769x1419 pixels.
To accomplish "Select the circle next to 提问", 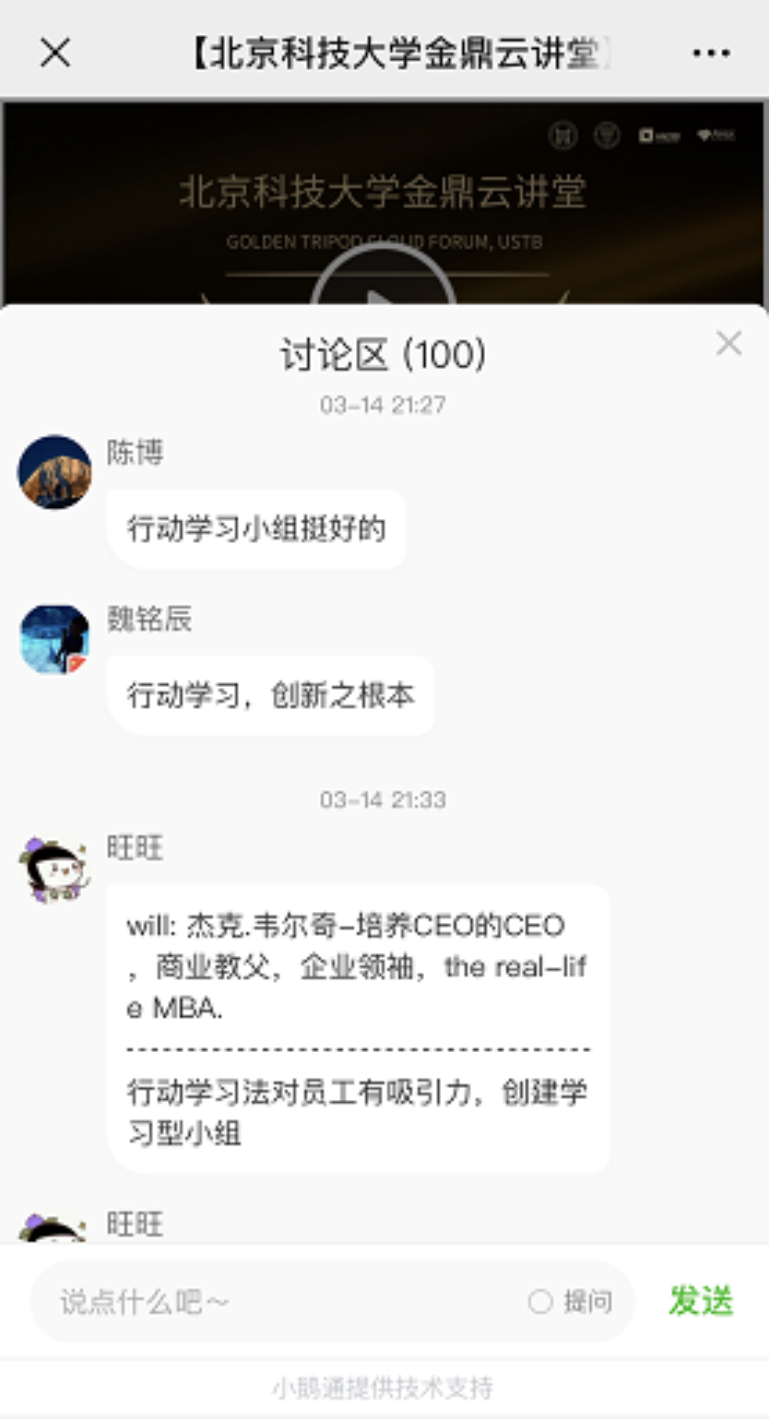I will point(540,1301).
